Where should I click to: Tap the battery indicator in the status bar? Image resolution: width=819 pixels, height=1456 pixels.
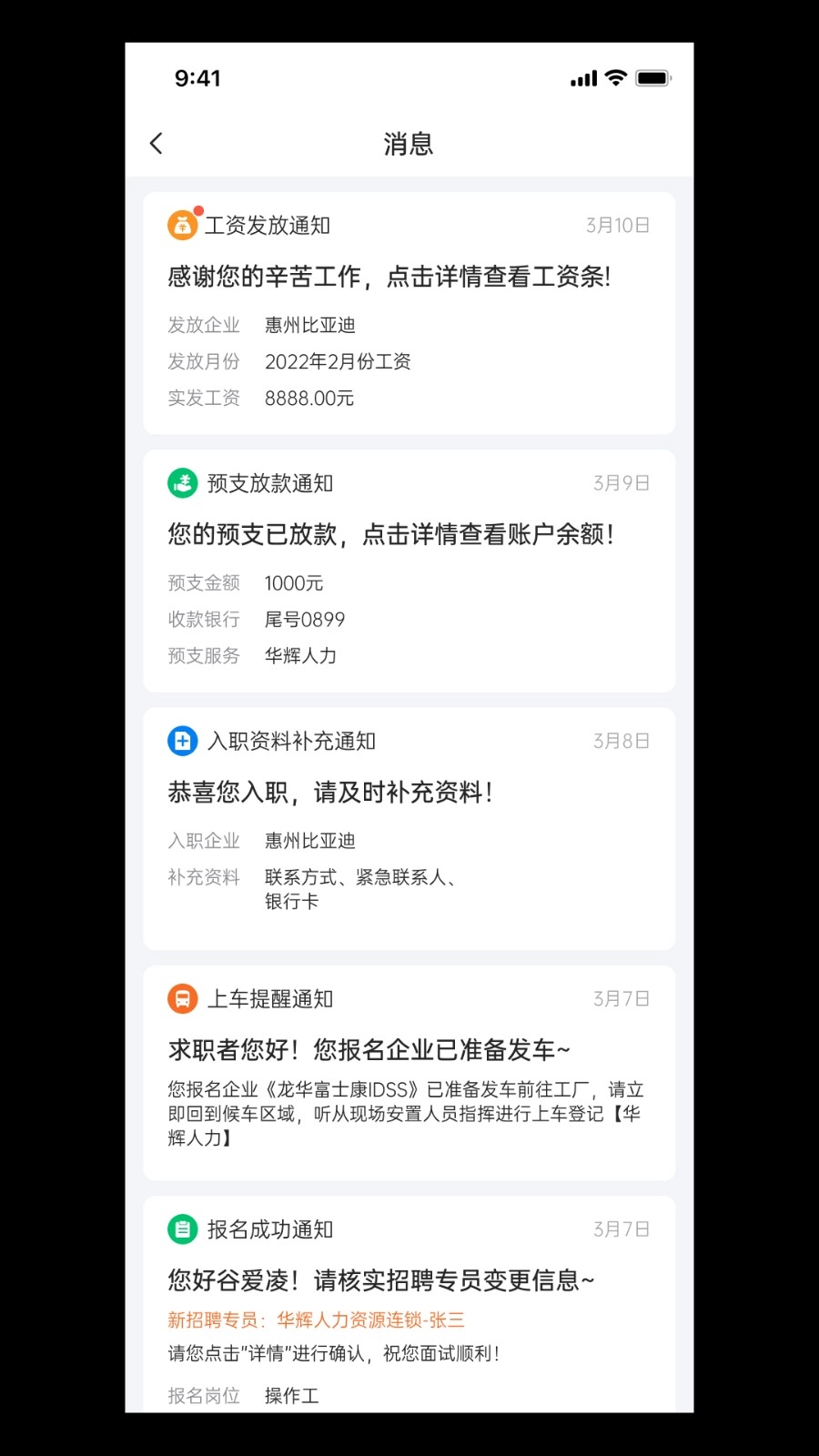[x=652, y=78]
